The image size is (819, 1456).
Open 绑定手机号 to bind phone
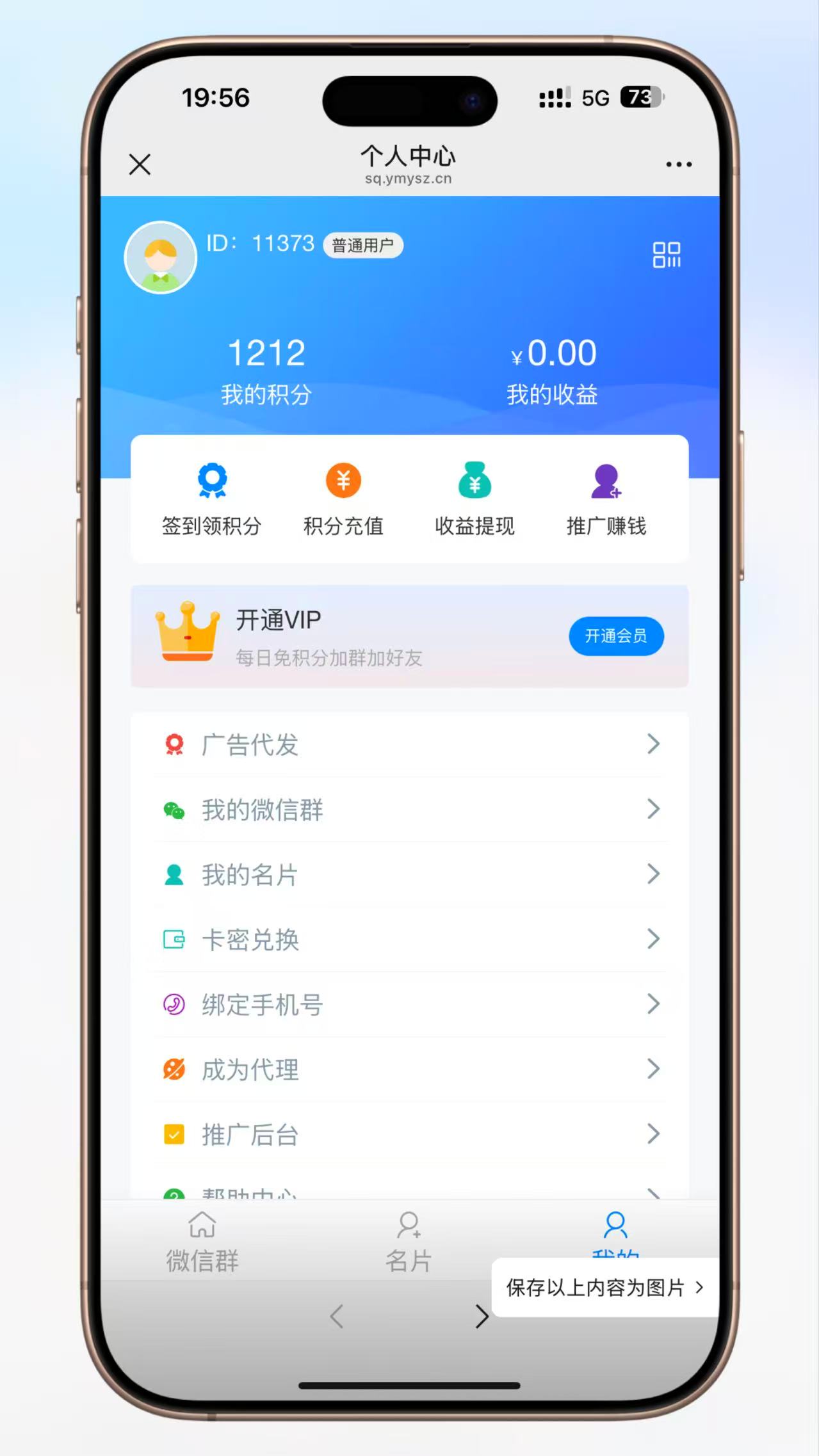tap(410, 1004)
